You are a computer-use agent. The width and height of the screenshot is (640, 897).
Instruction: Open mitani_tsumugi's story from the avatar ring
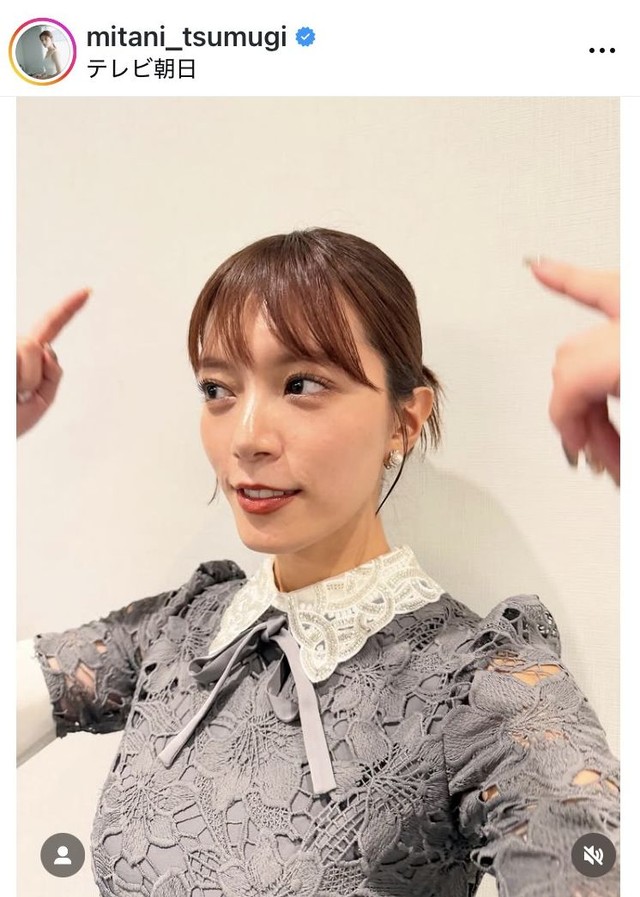(x=43, y=49)
